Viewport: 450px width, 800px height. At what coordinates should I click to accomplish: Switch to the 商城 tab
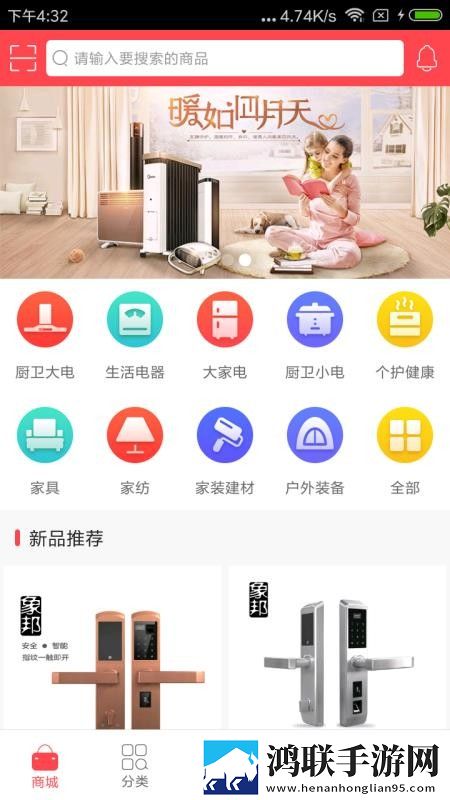point(45,766)
